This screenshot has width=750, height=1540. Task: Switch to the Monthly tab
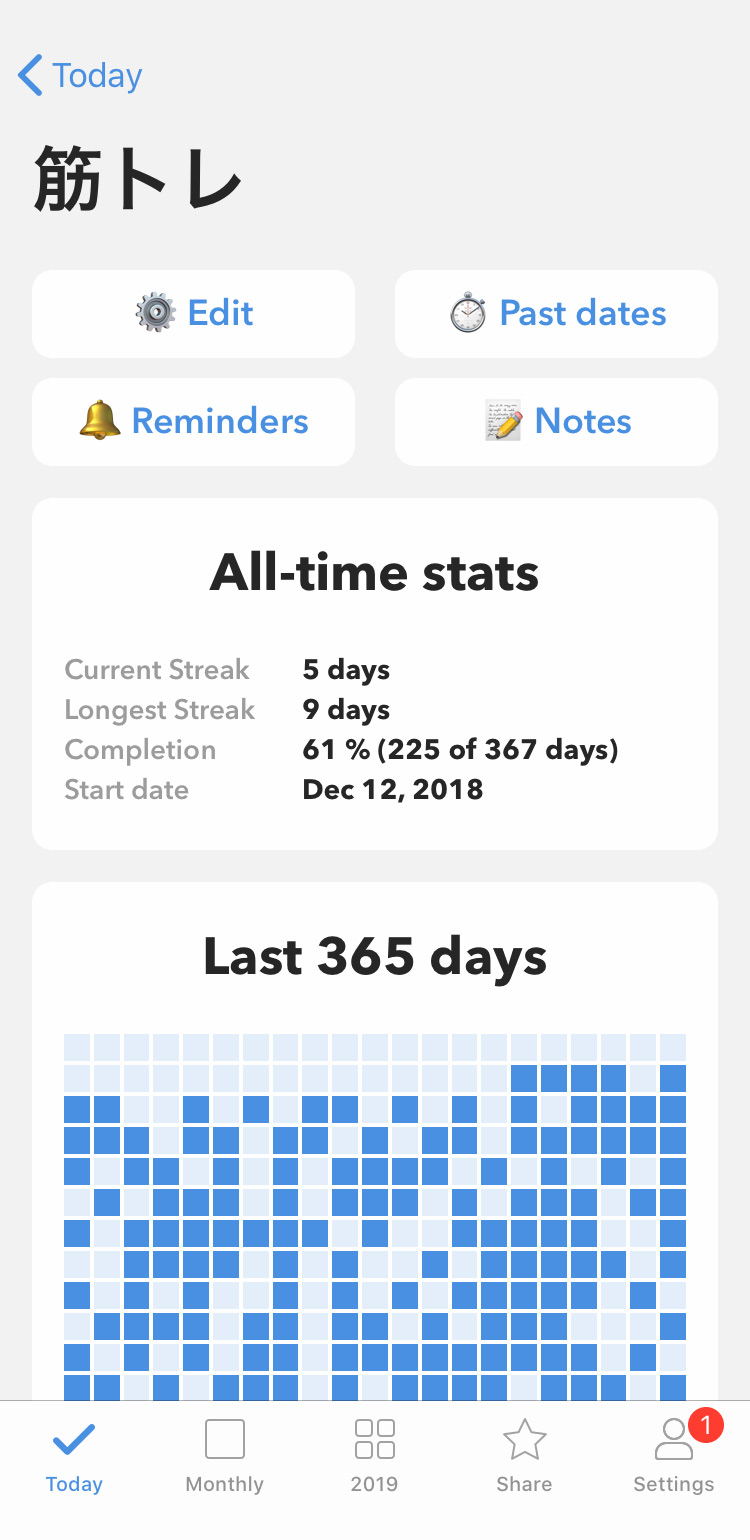click(x=224, y=1457)
